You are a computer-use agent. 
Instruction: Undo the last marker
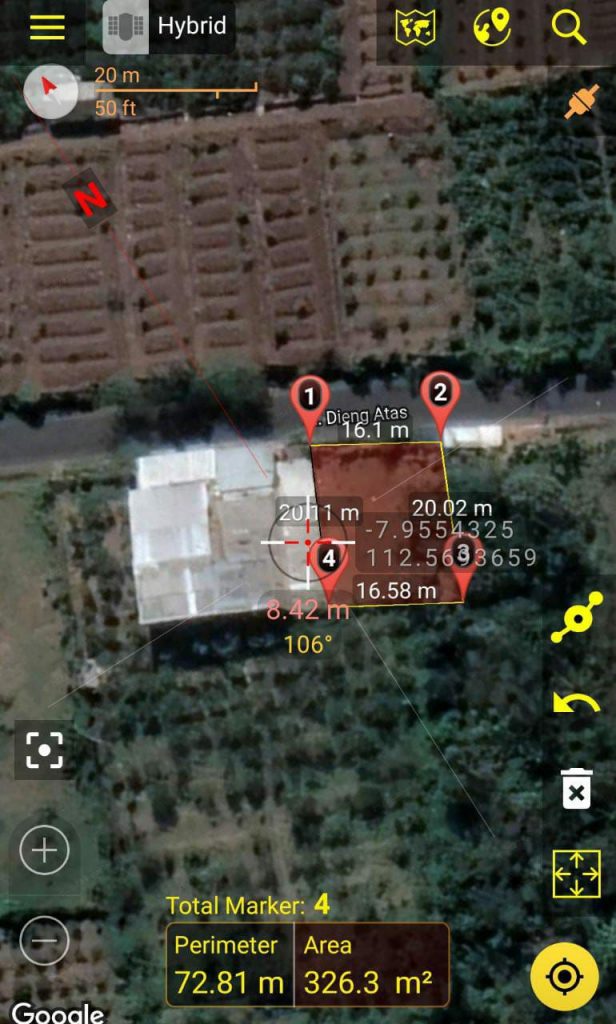pyautogui.click(x=576, y=703)
